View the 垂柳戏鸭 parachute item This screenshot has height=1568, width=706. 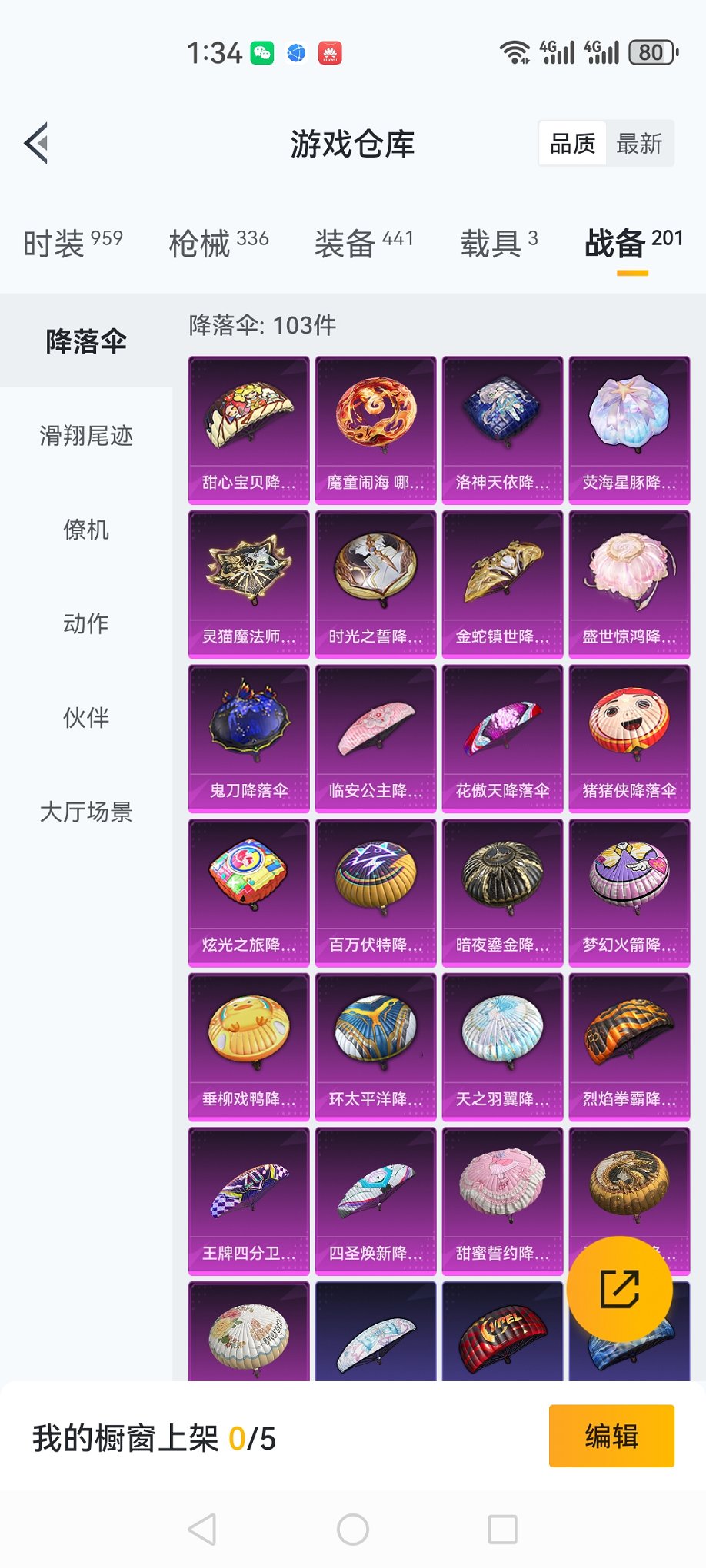(x=249, y=1046)
